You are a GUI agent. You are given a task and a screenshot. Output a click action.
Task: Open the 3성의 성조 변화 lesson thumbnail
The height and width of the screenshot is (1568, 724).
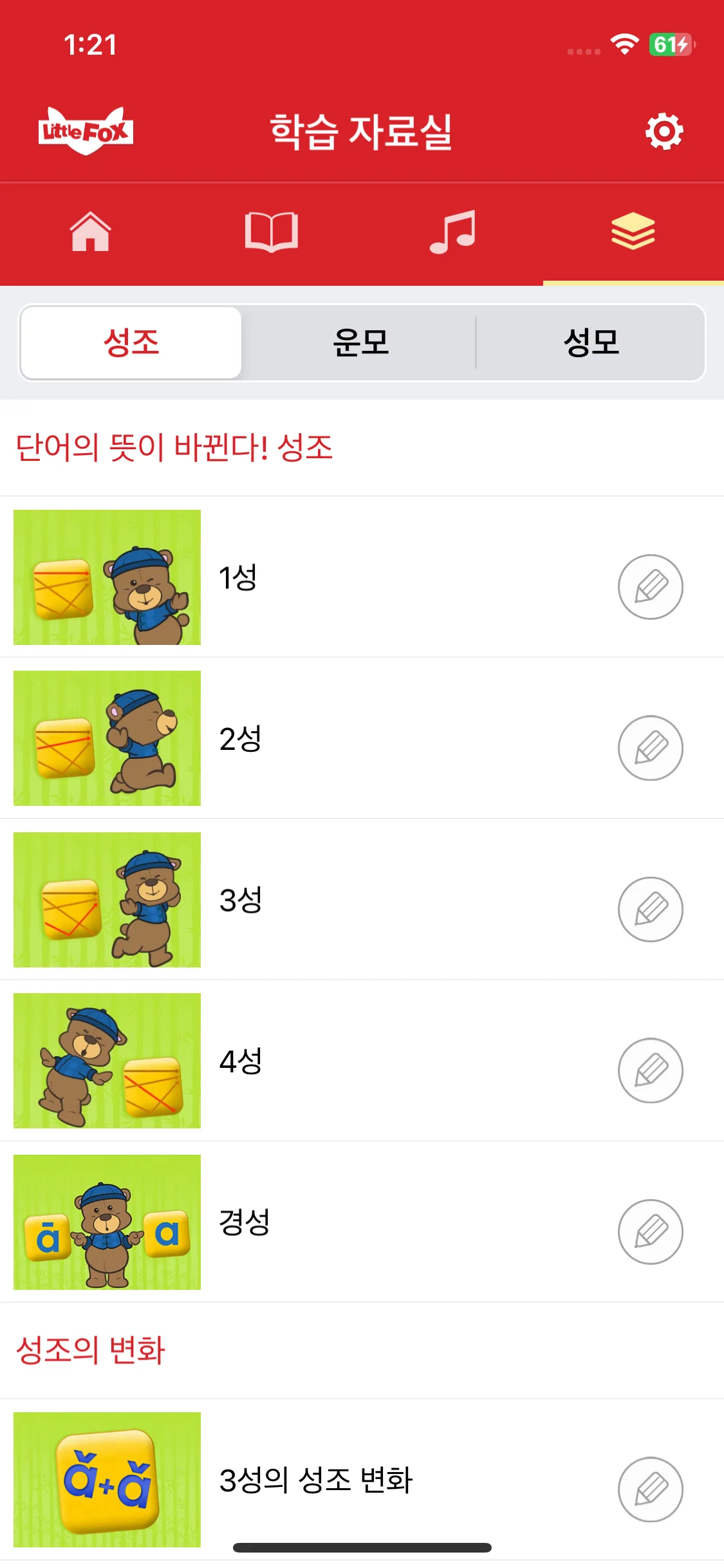(107, 1480)
